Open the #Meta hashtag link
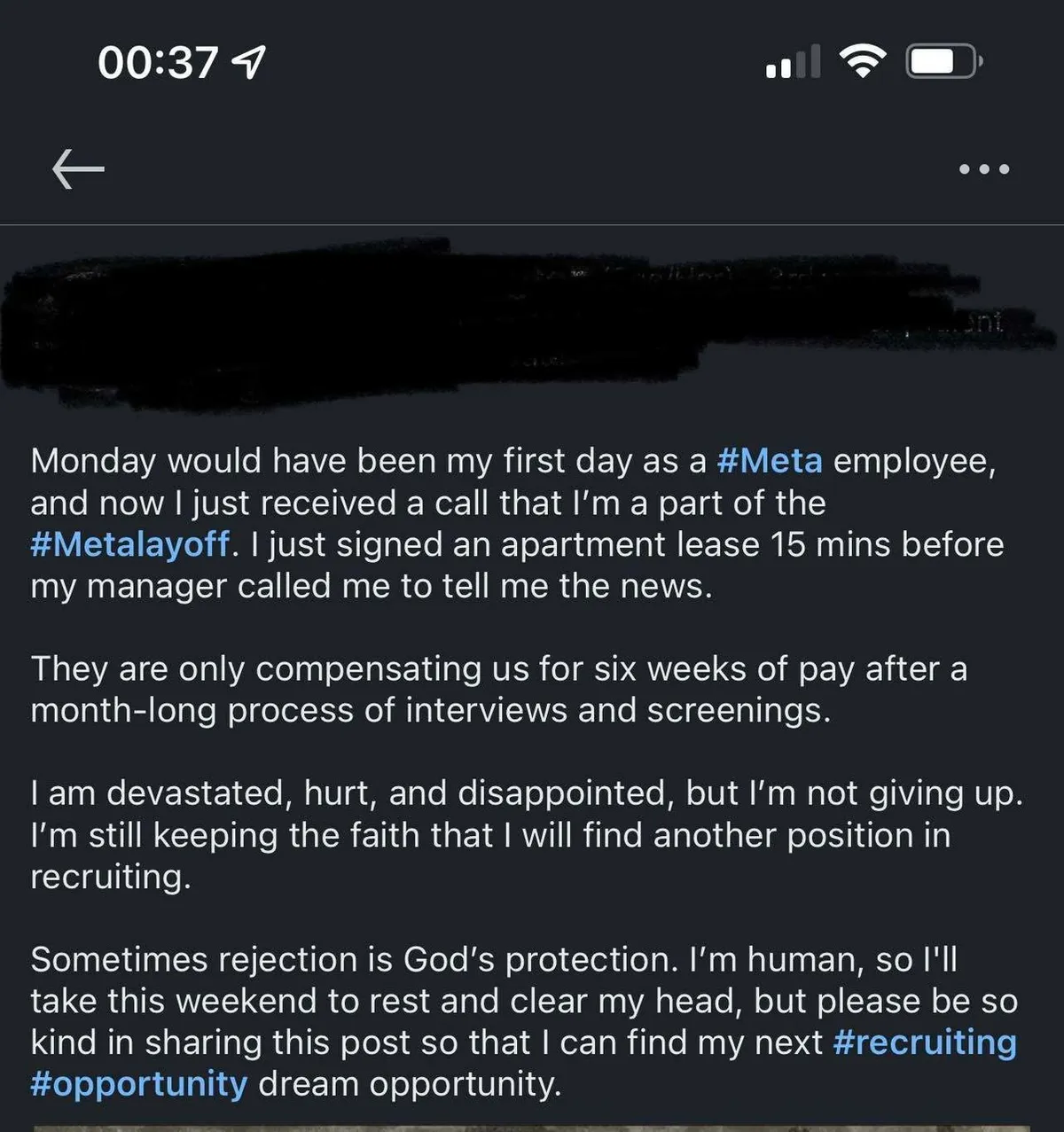 pyautogui.click(x=769, y=461)
